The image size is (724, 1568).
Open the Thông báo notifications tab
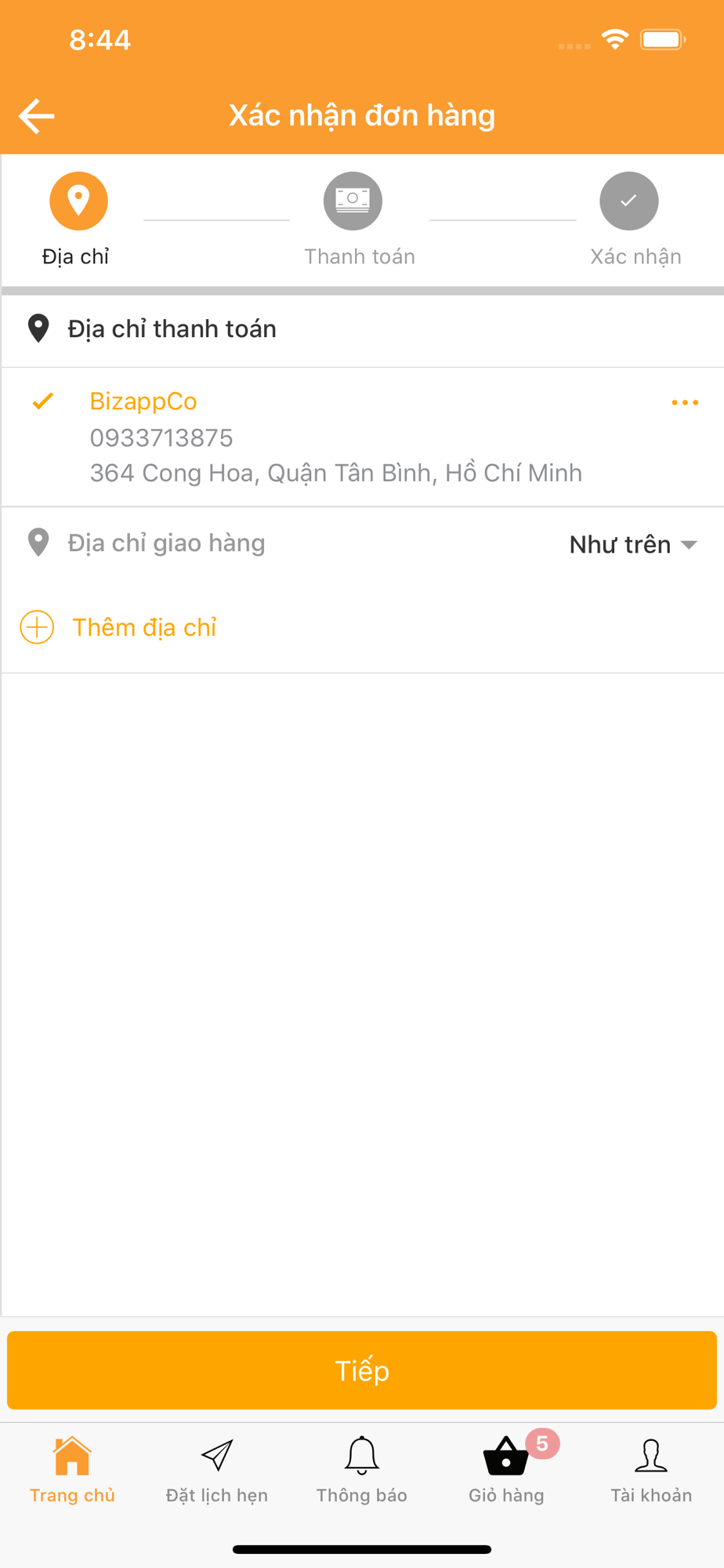coord(362,1470)
